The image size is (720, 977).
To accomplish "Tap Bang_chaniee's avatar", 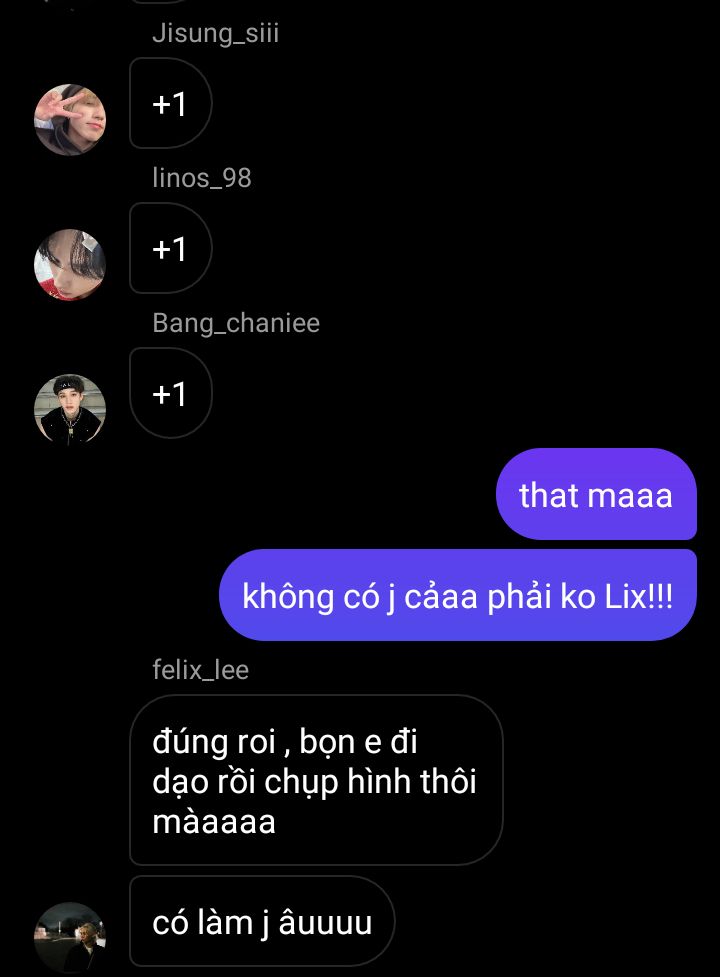I will tap(70, 409).
